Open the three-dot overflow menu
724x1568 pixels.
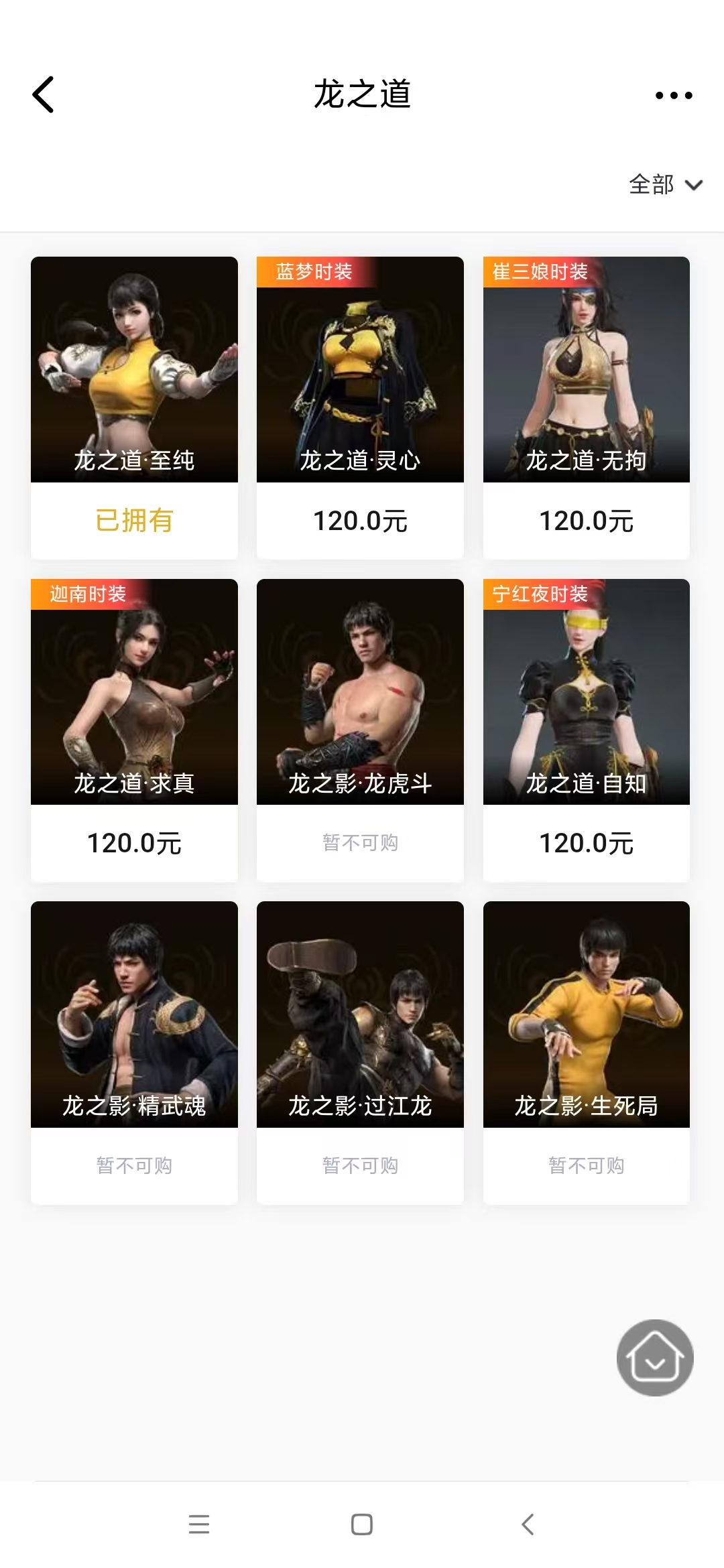pyautogui.click(x=673, y=95)
